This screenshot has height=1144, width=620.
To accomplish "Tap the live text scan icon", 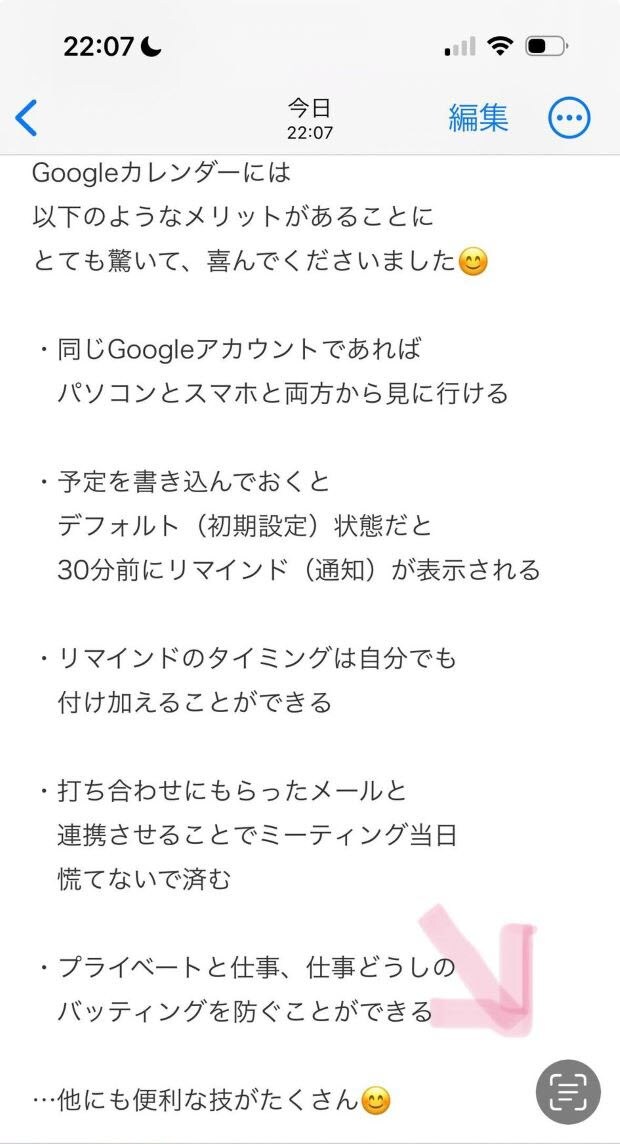I will pyautogui.click(x=568, y=1092).
